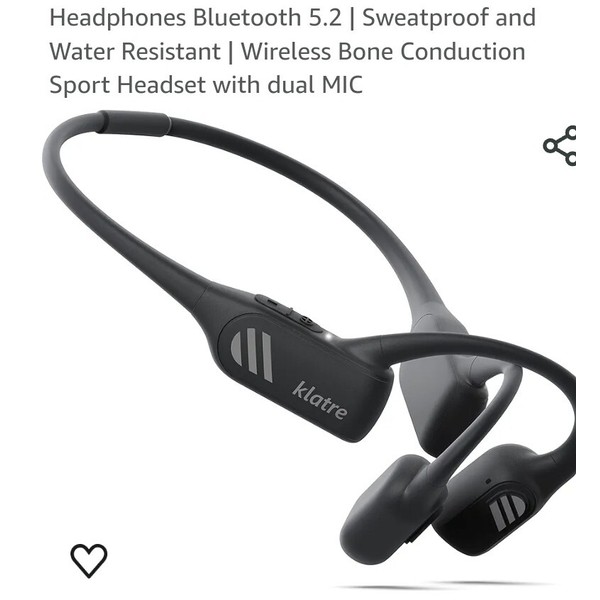Add the headset to your wish list

click(x=88, y=559)
